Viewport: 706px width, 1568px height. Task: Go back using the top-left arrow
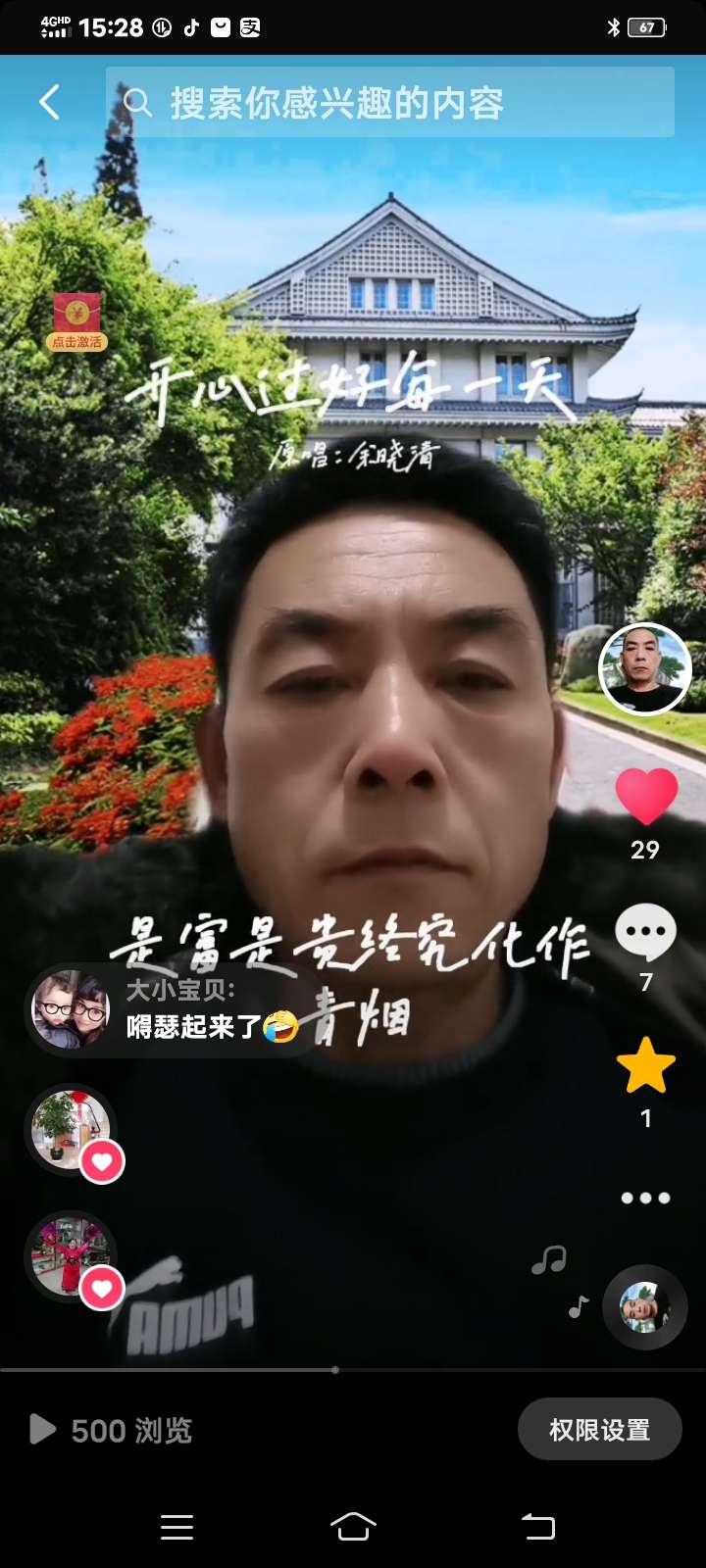pyautogui.click(x=49, y=102)
